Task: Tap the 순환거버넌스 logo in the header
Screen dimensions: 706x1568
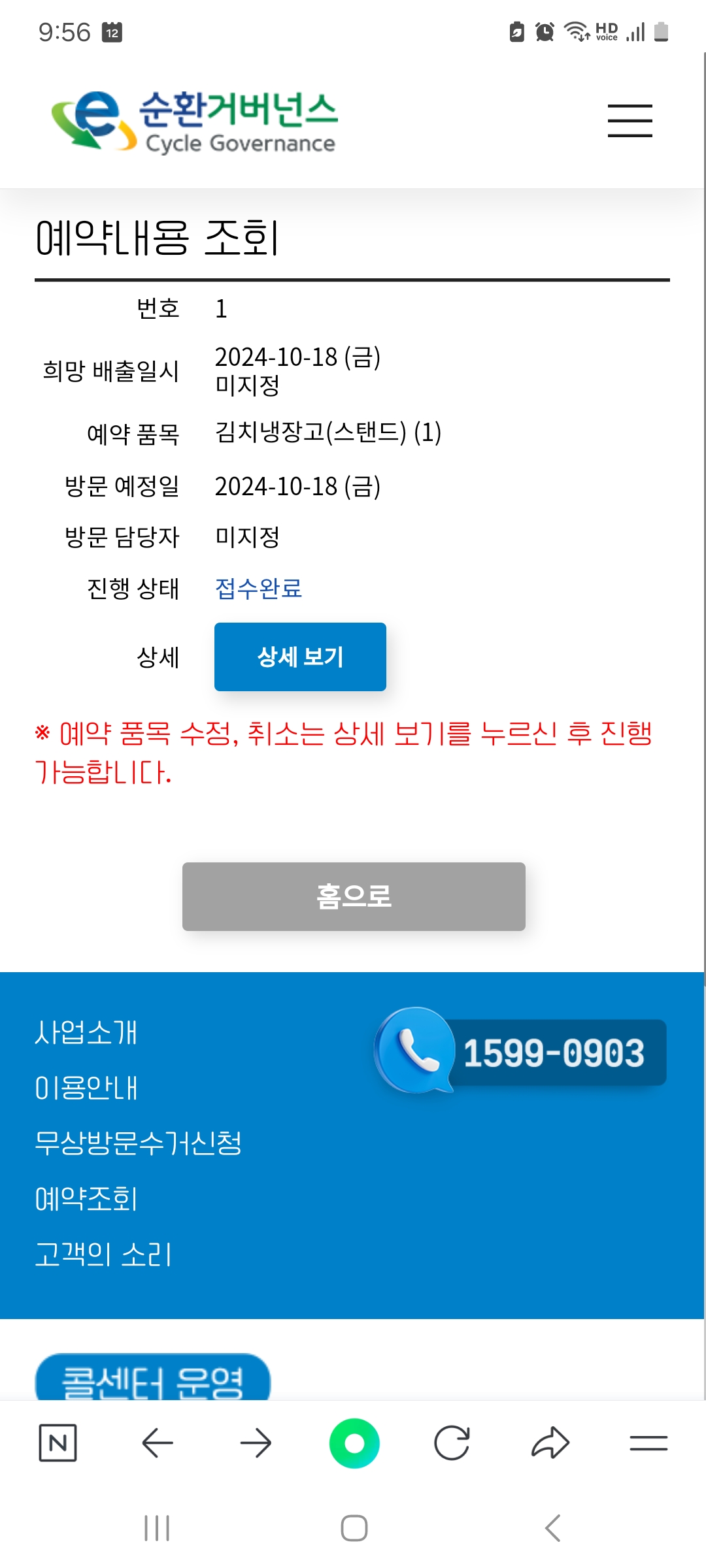Action: 194,122
